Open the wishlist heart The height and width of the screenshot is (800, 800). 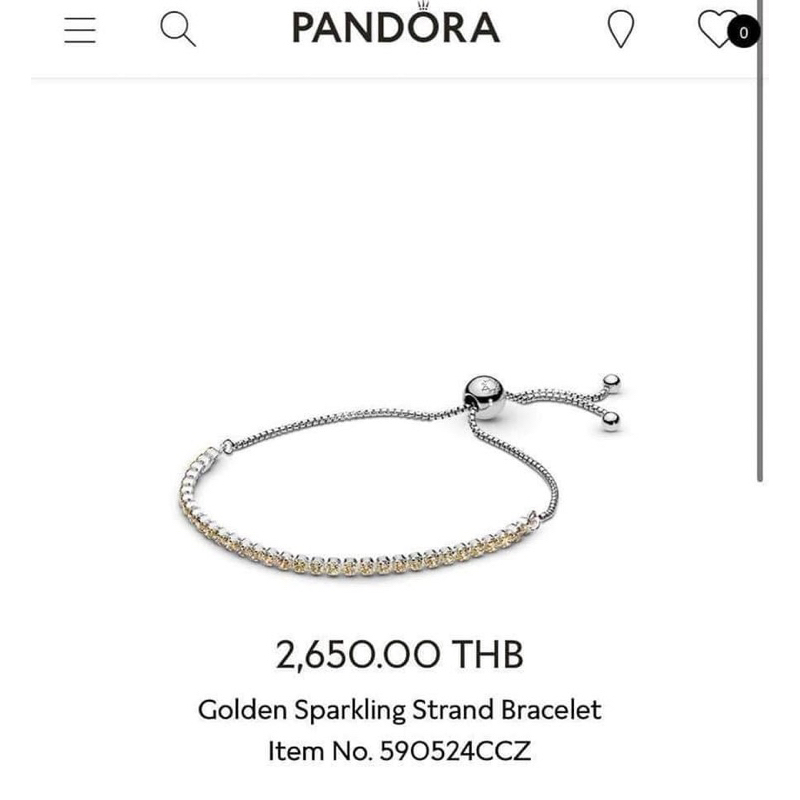pos(718,29)
